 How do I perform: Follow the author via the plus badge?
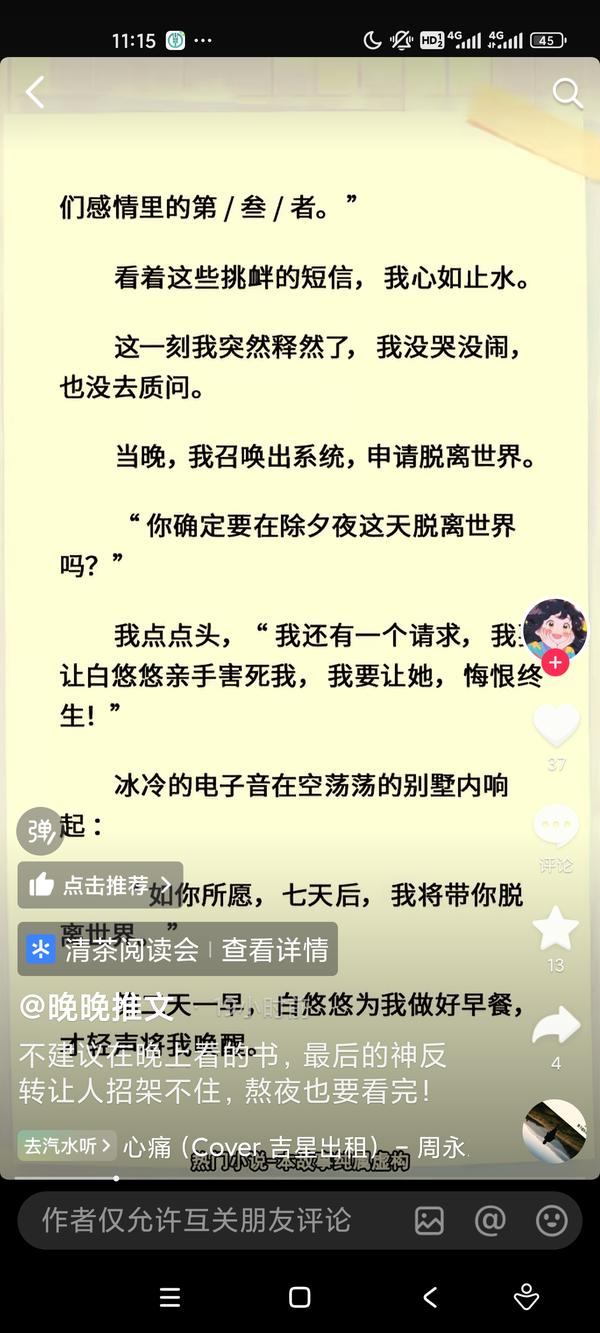coord(556,663)
